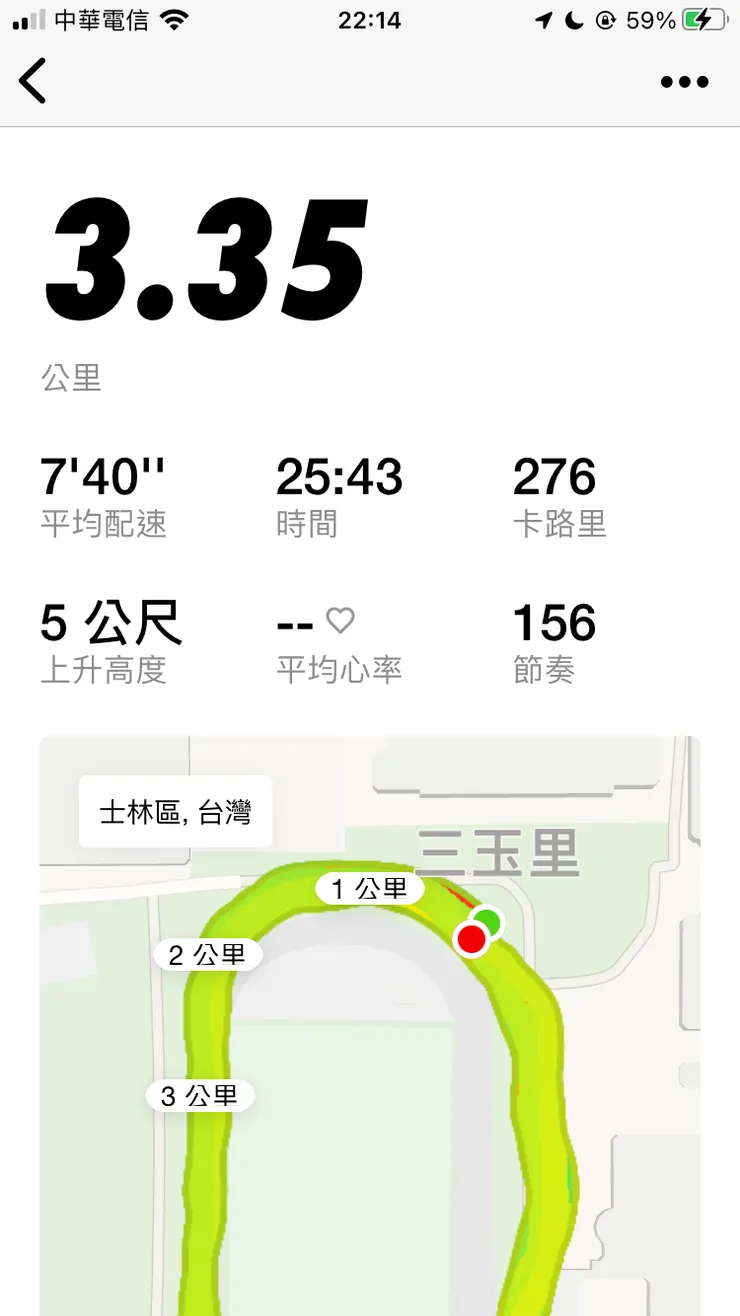Select the 156 cadence value
The height and width of the screenshot is (1316, 740).
tap(555, 622)
